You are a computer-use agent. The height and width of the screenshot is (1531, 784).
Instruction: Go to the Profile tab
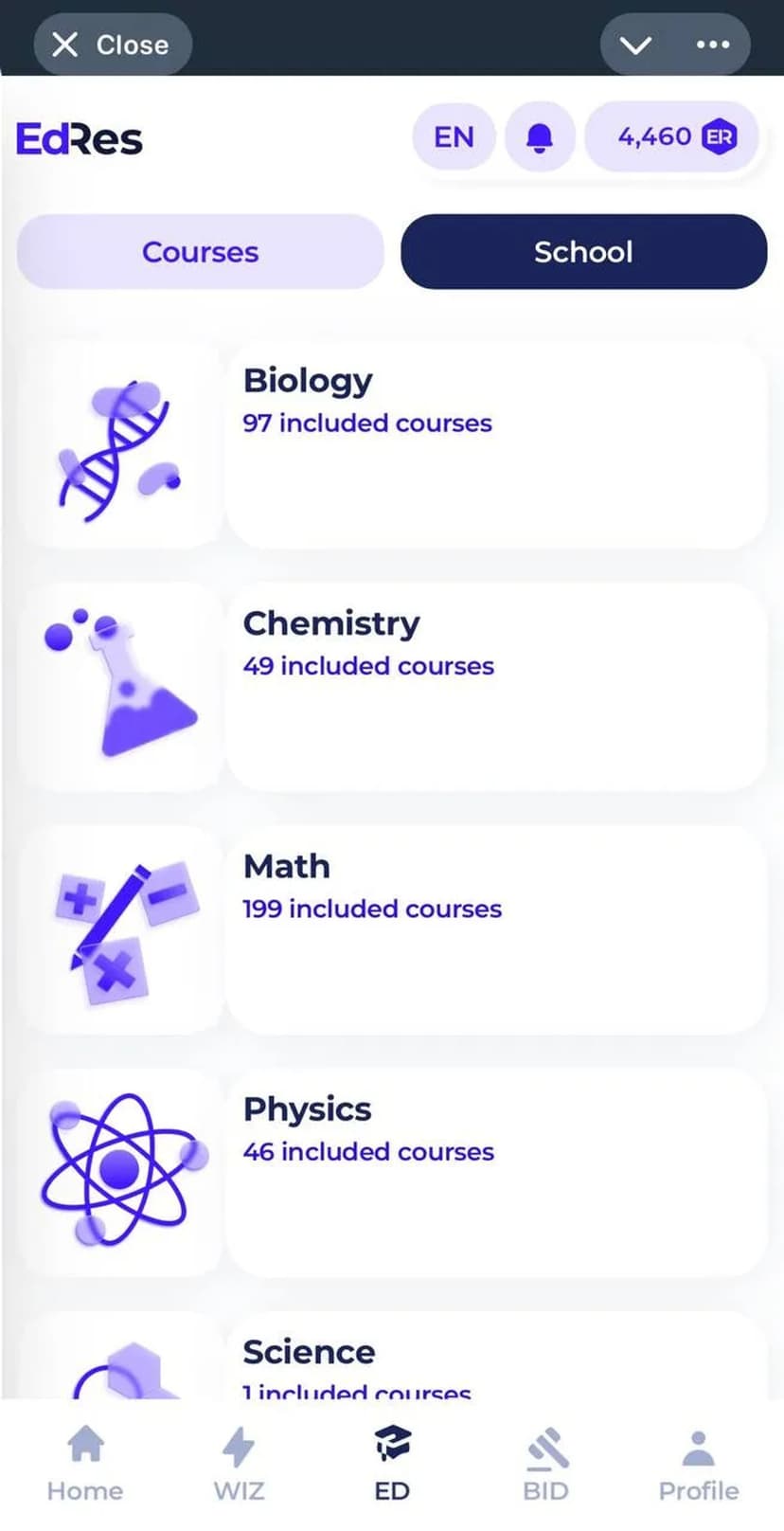coord(698,1465)
